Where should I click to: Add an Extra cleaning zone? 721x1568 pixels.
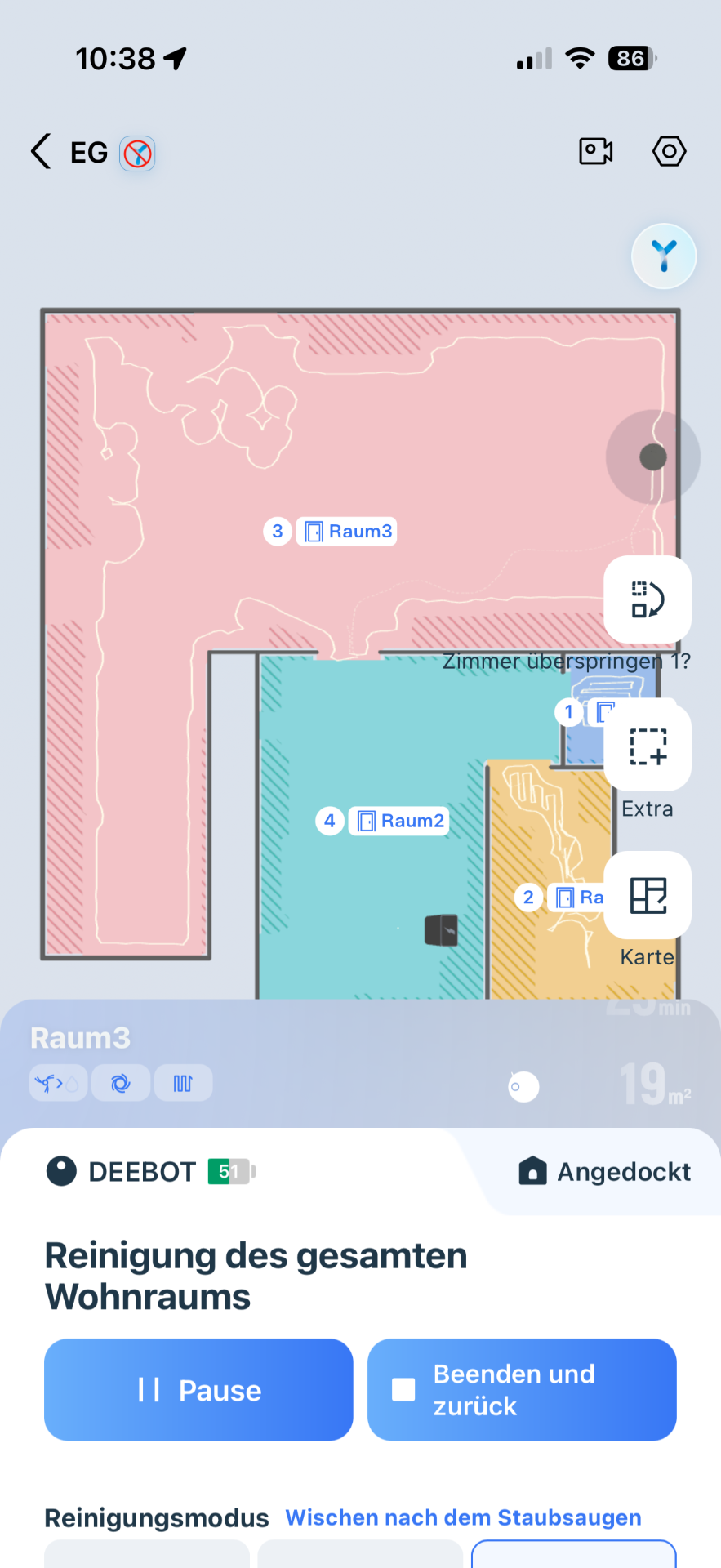coord(648,746)
